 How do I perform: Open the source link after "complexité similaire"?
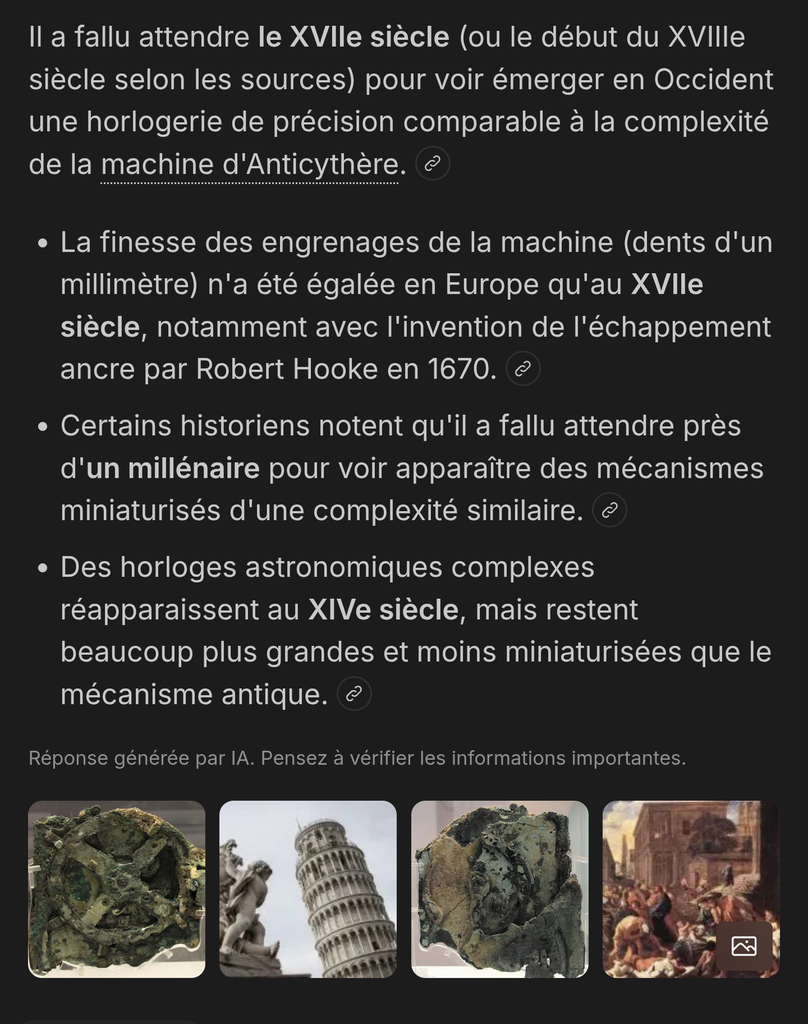point(609,510)
